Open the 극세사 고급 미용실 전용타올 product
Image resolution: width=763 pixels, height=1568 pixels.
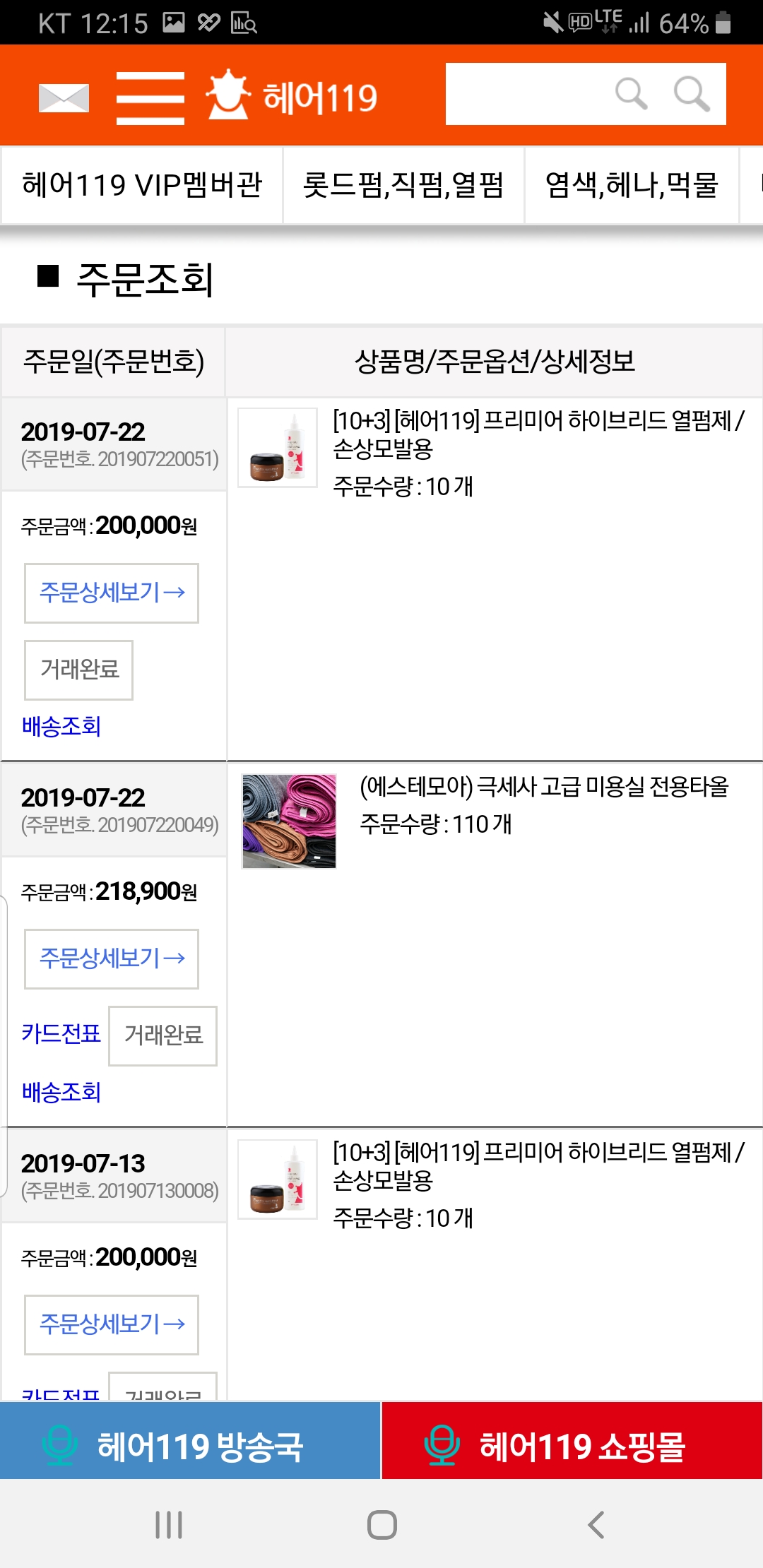[544, 786]
